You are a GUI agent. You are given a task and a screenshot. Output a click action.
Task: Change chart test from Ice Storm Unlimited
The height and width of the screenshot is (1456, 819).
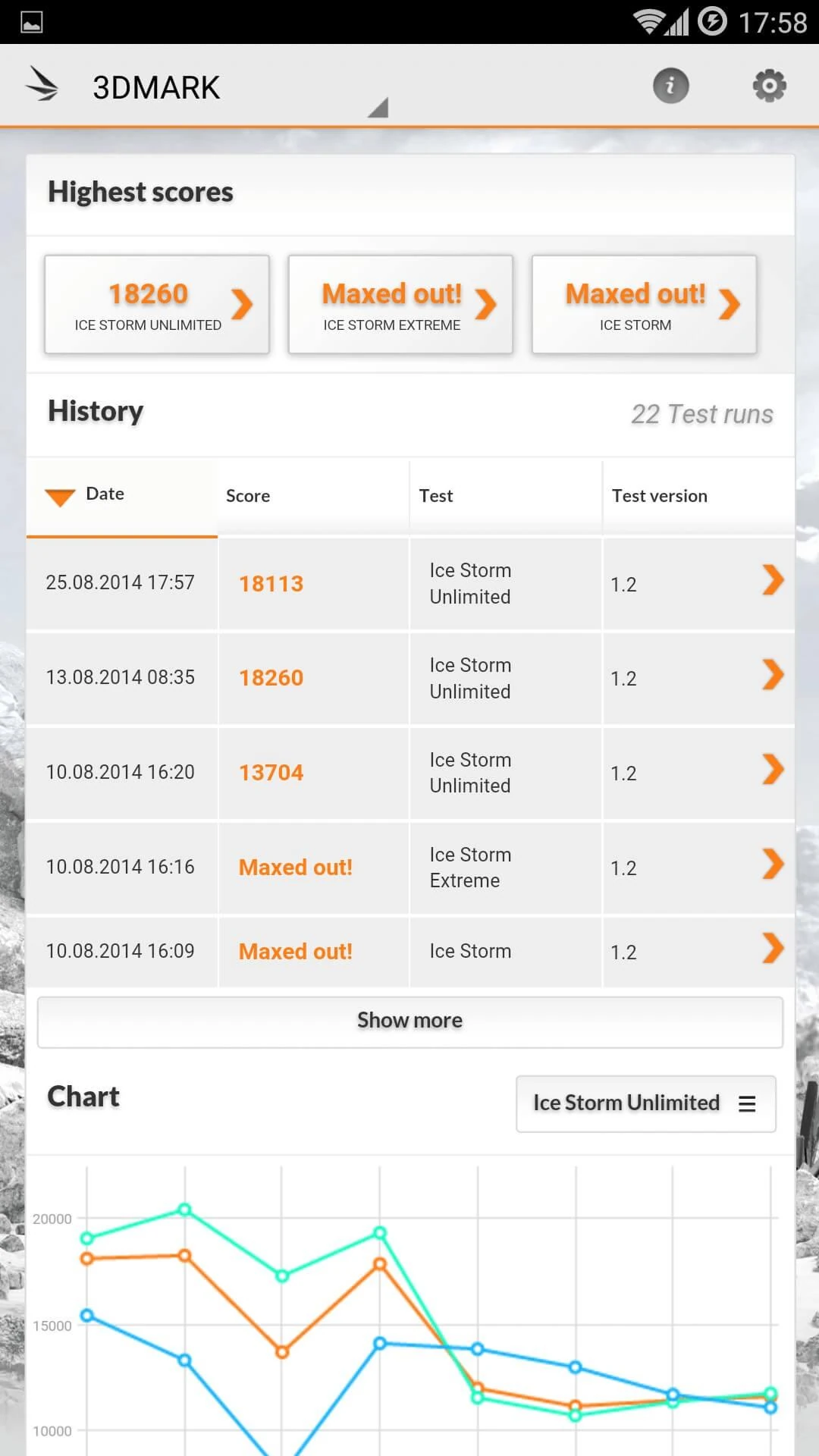(x=645, y=1103)
